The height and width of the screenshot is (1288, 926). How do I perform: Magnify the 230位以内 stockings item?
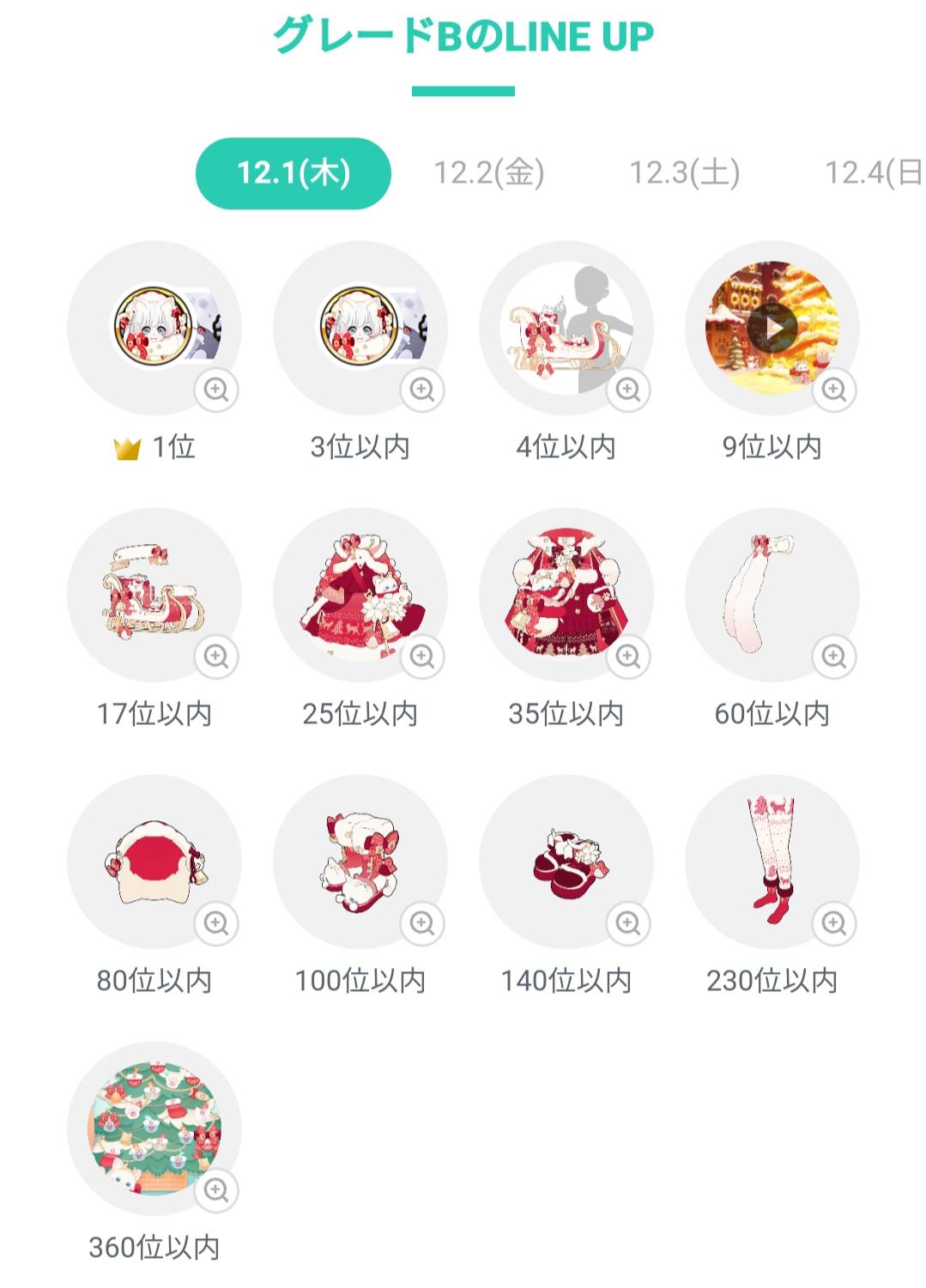833,923
